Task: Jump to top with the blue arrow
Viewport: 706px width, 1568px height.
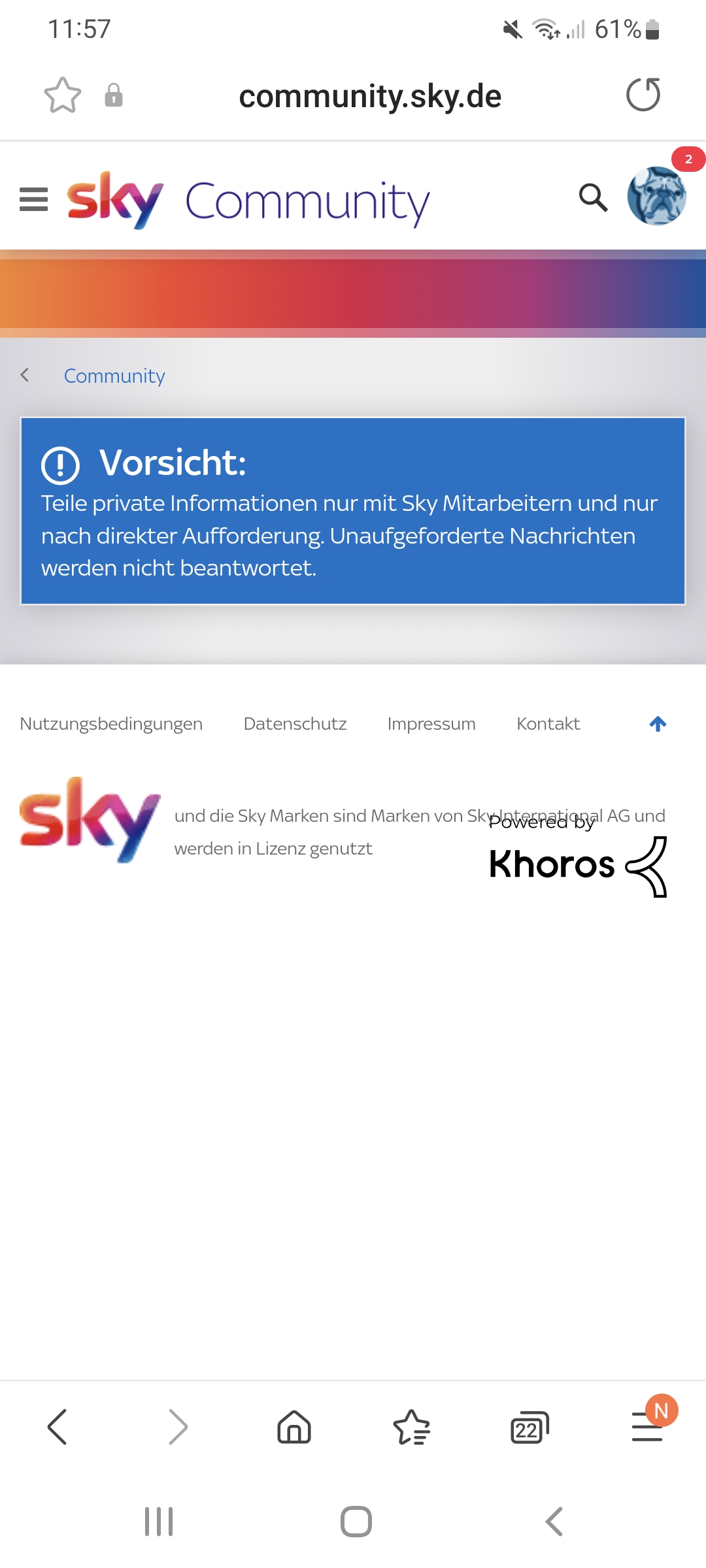Action: point(658,724)
